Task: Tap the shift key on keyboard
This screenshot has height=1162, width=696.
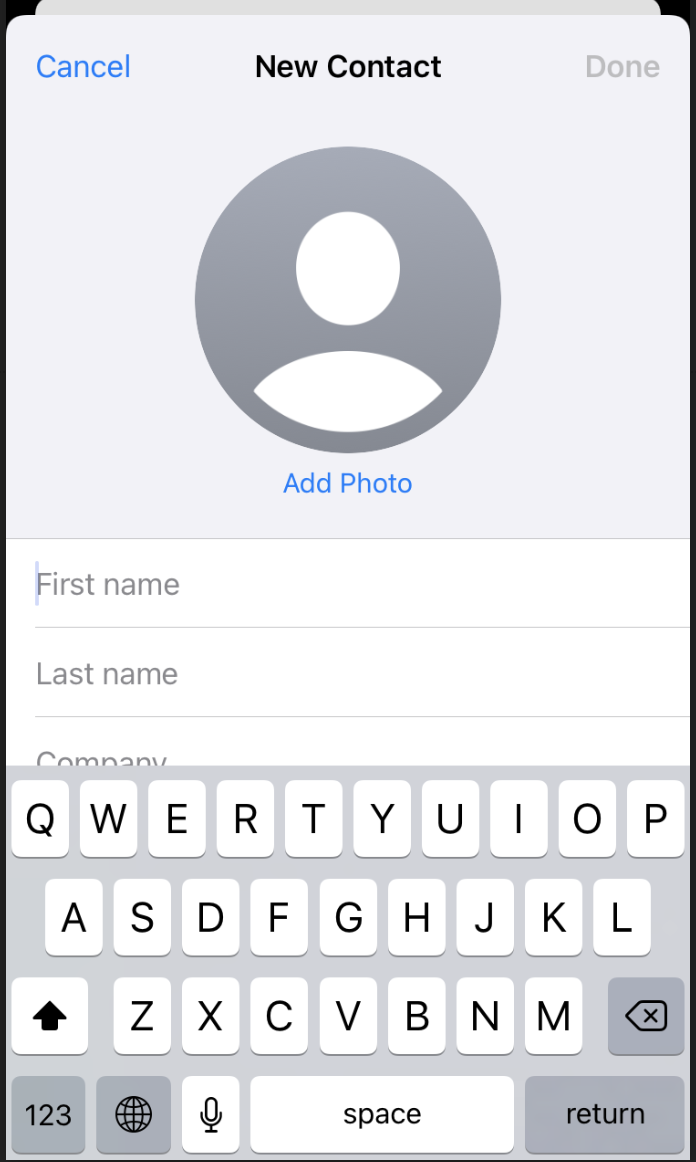Action: point(50,1015)
